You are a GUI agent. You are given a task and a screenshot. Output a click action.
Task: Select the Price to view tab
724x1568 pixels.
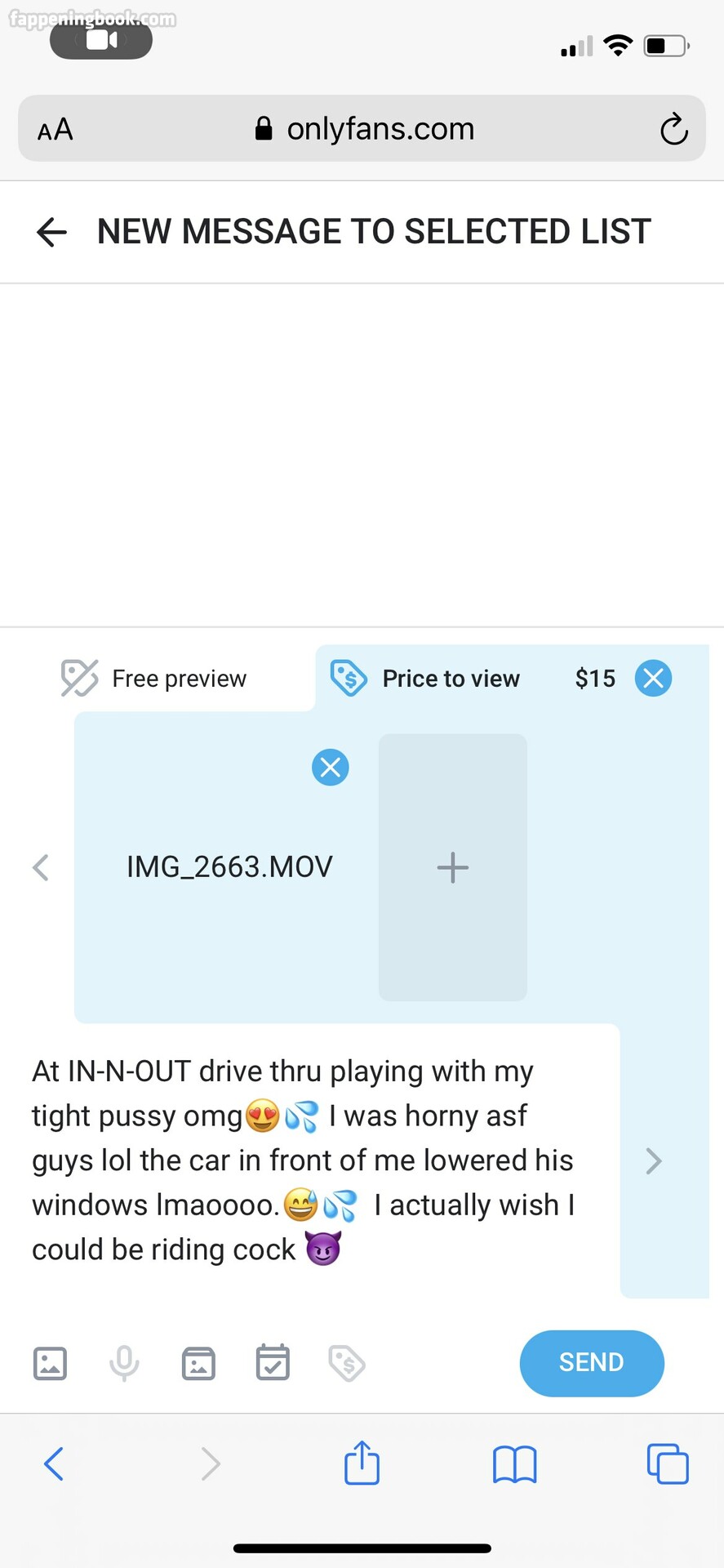point(449,678)
